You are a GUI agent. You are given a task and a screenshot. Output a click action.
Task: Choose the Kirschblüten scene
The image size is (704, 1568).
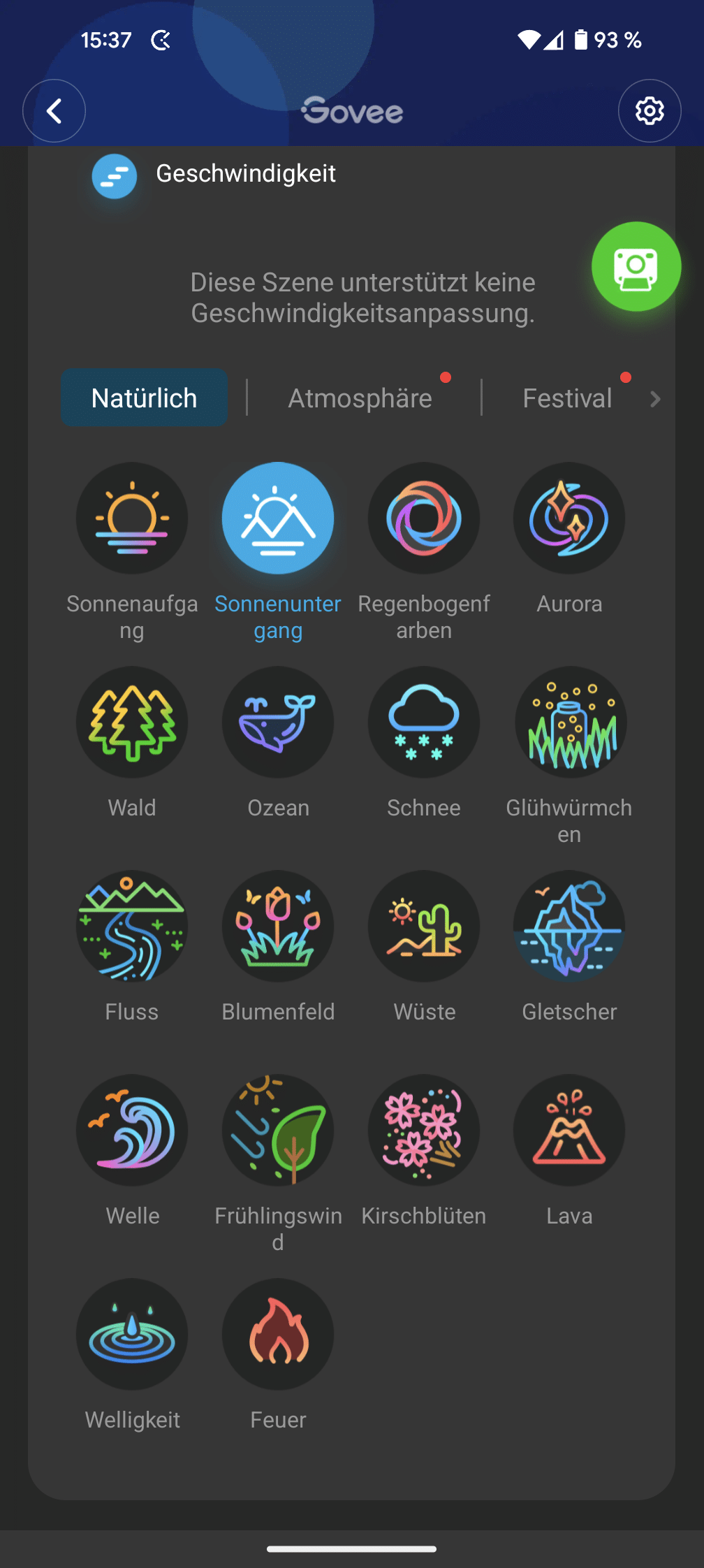424,1131
